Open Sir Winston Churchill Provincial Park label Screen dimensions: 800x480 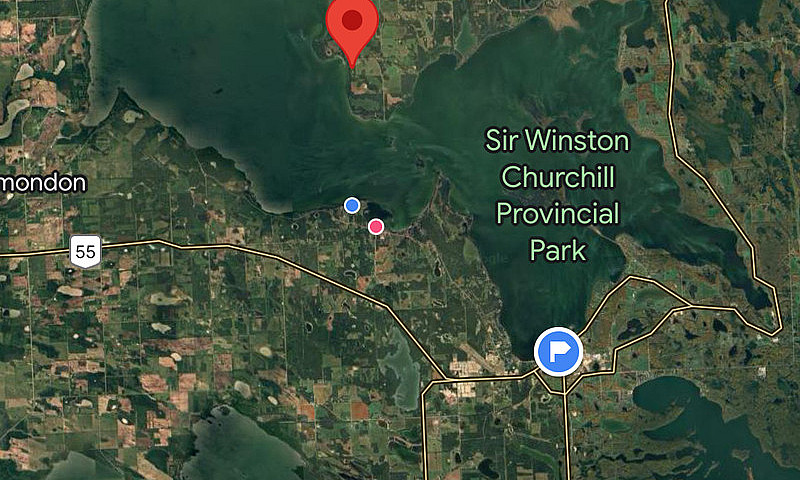(557, 194)
